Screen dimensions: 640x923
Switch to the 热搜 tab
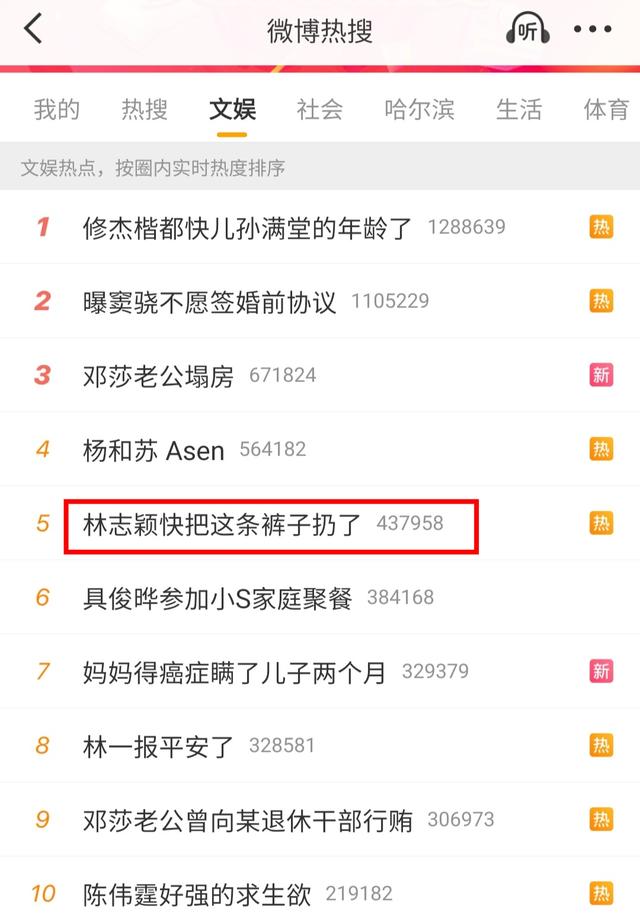coord(145,109)
